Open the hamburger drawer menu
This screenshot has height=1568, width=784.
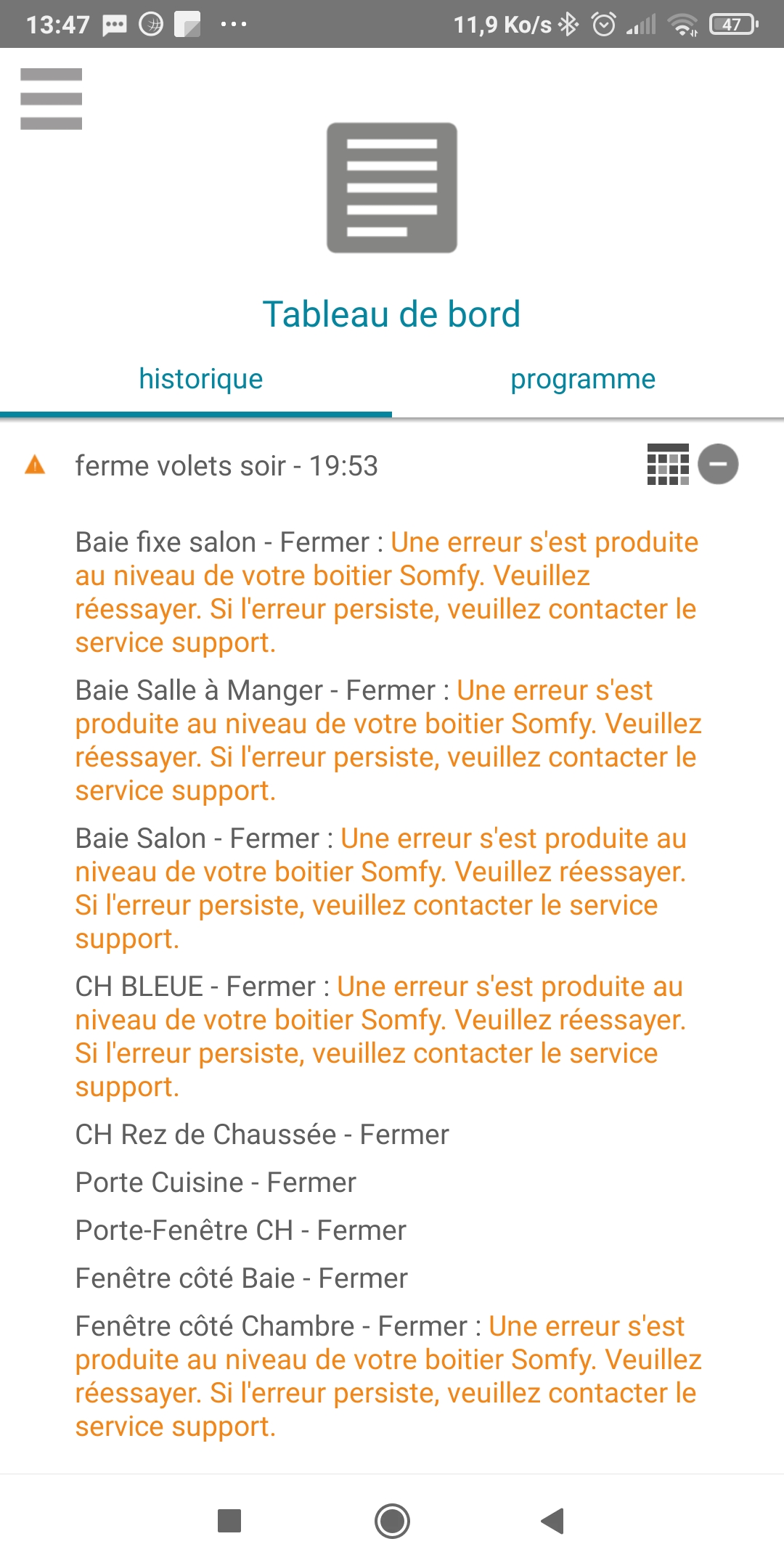tap(51, 99)
